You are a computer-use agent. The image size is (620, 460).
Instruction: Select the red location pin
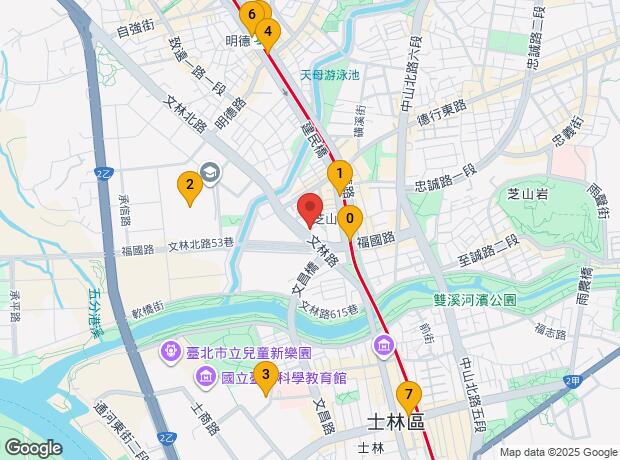coord(309,207)
